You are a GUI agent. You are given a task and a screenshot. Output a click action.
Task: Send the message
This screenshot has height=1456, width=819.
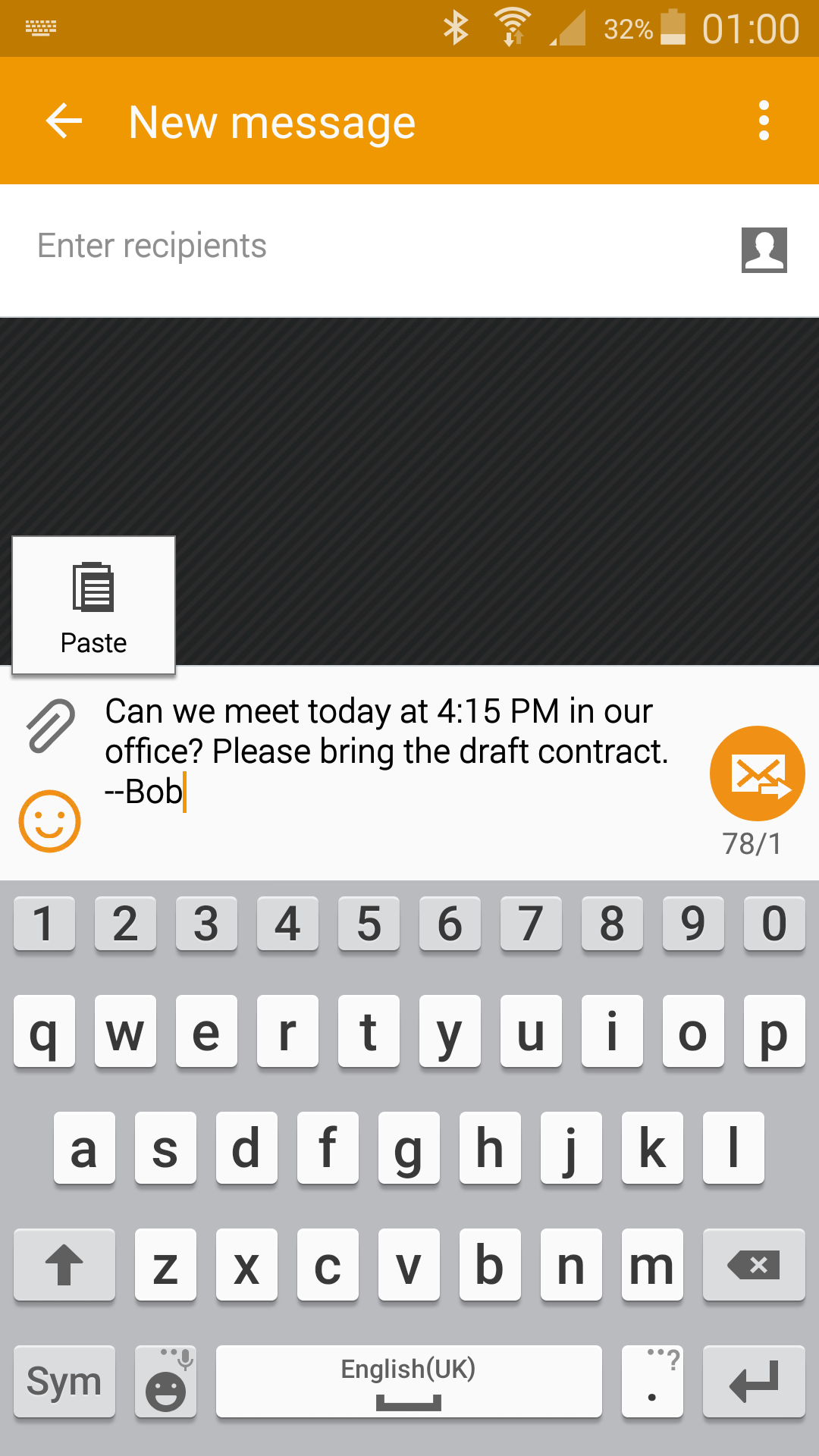(x=757, y=773)
